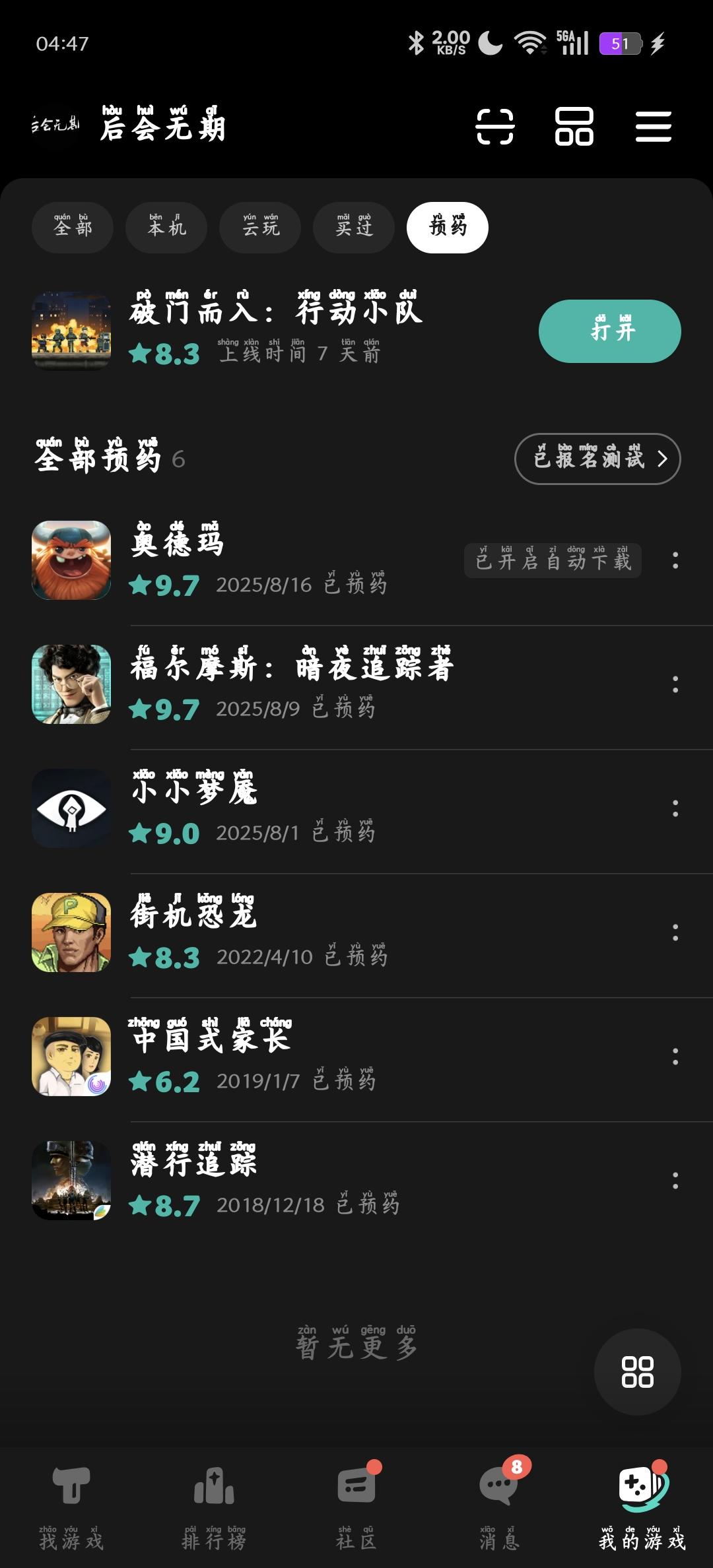Open more options for 街机恐龙
Image resolution: width=713 pixels, height=1568 pixels.
[x=675, y=933]
